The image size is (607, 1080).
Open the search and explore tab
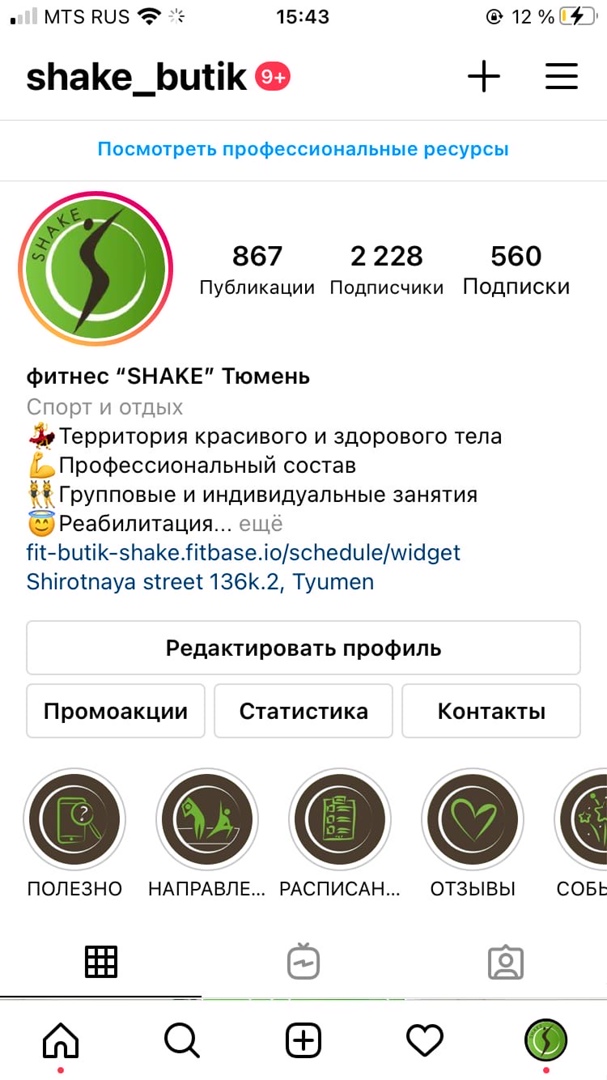(181, 1041)
